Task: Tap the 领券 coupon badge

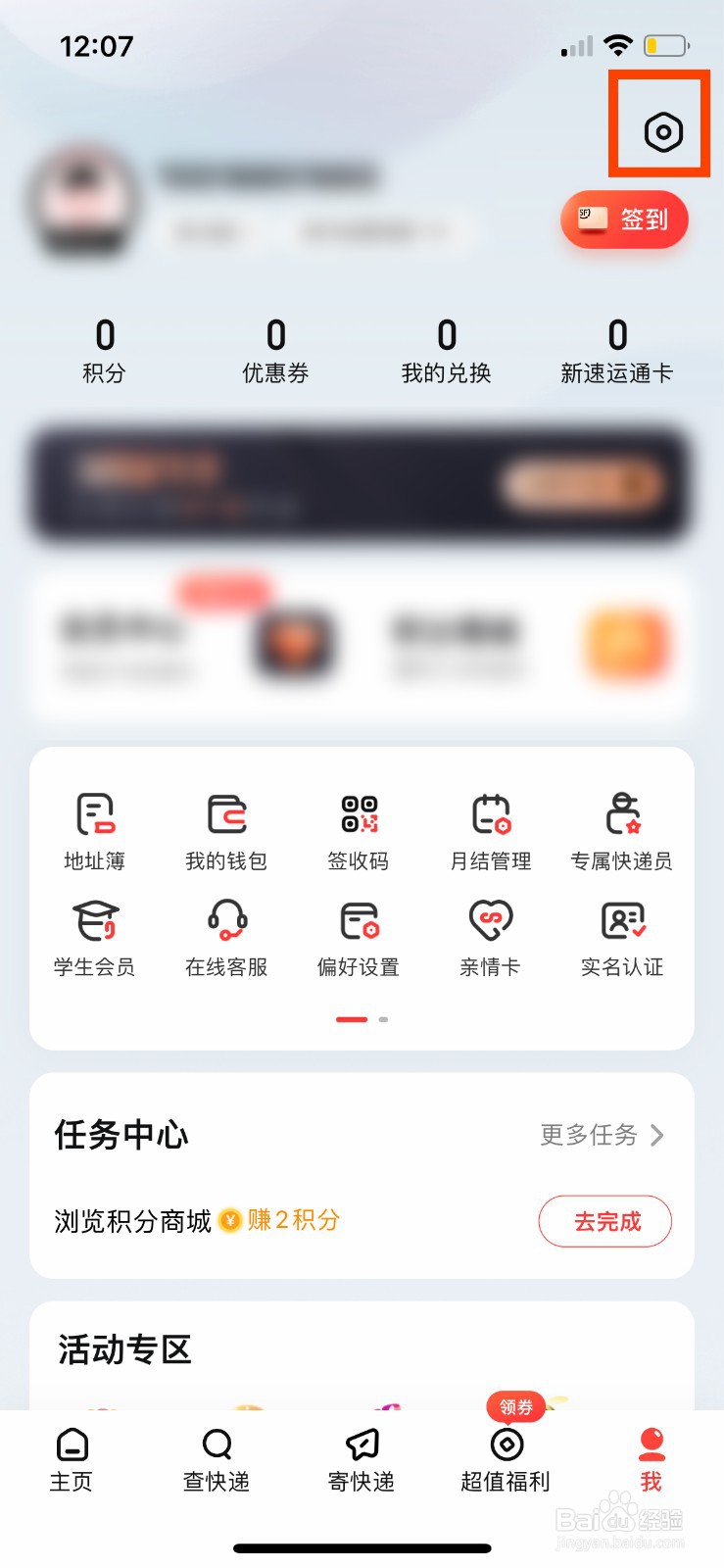Action: click(x=516, y=1407)
